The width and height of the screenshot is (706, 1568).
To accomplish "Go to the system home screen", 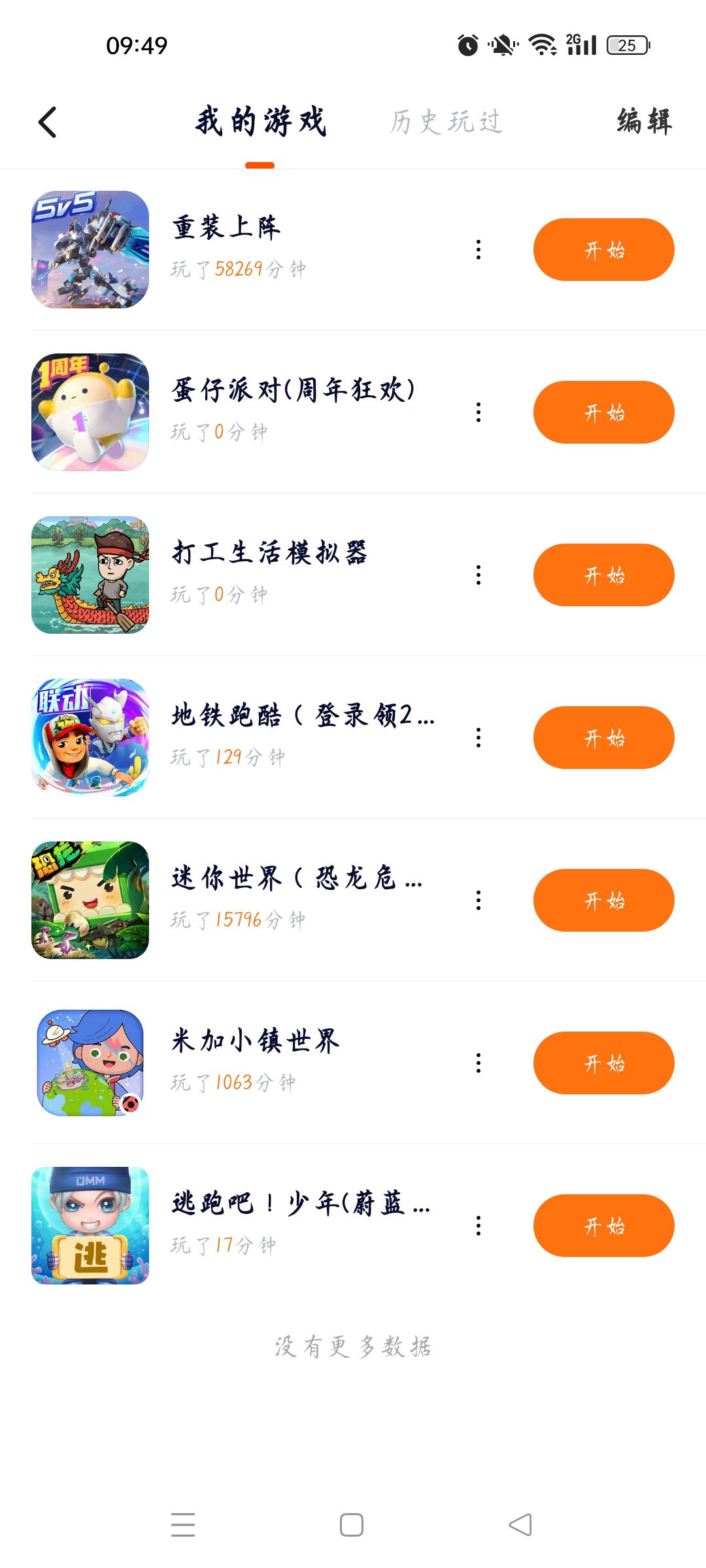I will coord(352,1525).
